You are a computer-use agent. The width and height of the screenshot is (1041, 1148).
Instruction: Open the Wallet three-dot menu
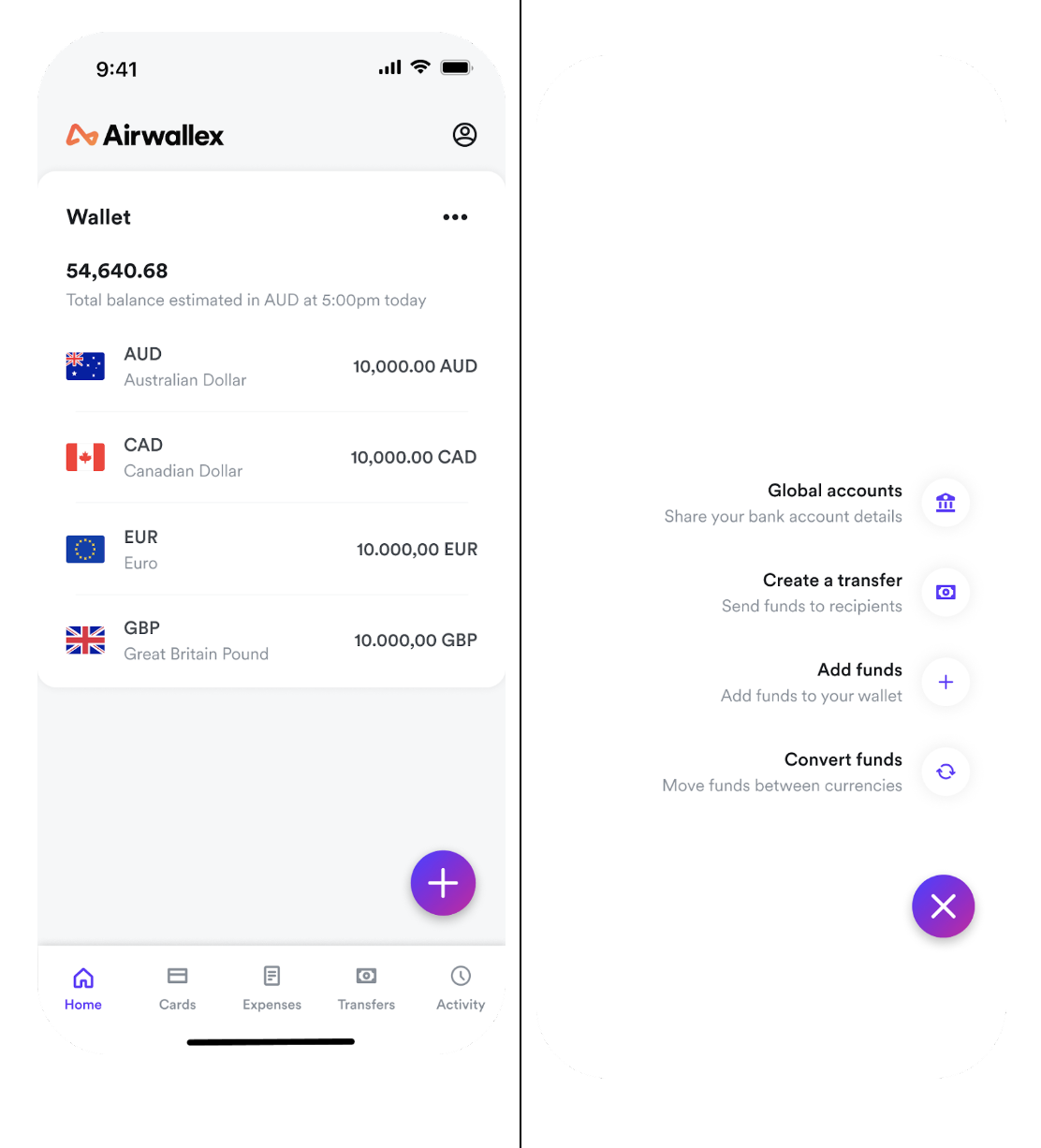click(x=455, y=217)
